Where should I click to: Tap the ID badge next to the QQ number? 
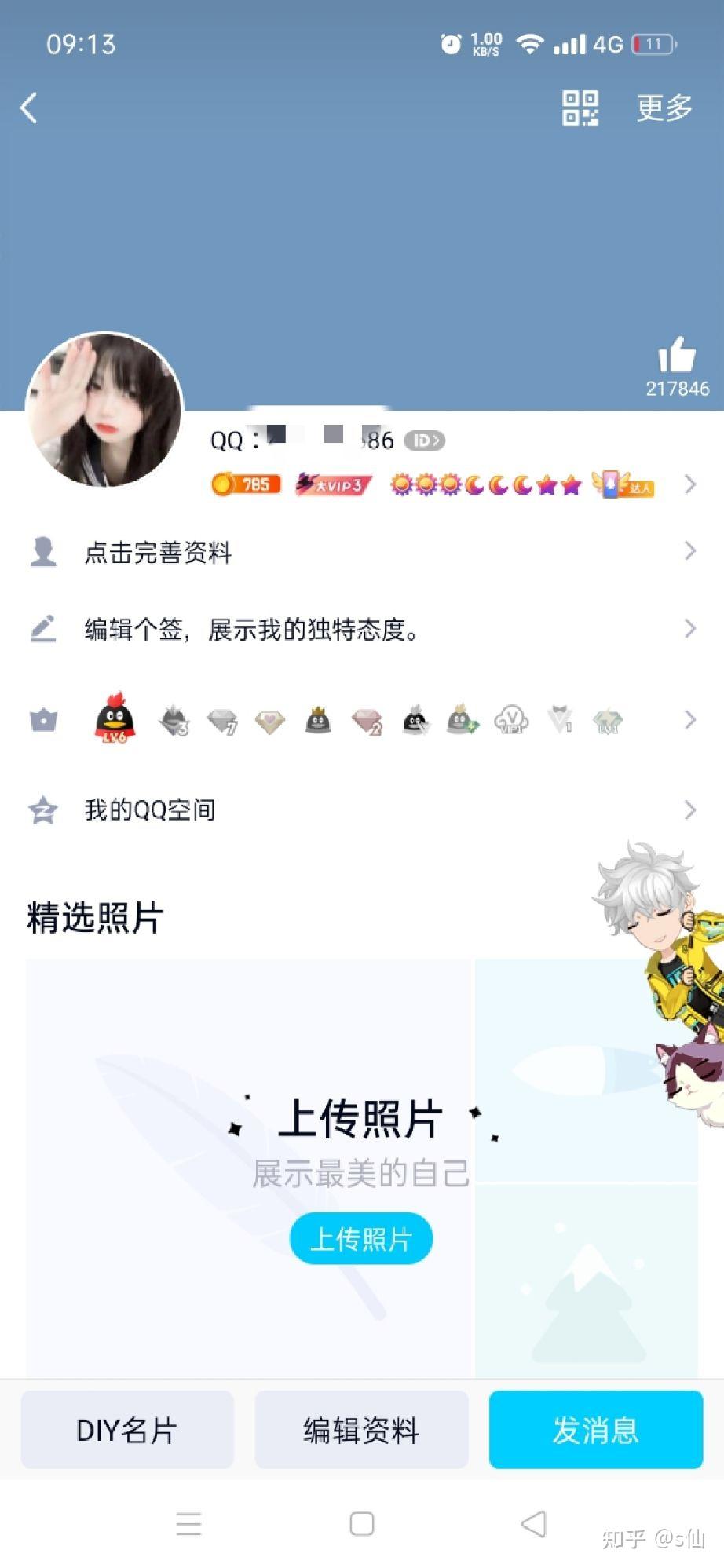click(x=424, y=440)
